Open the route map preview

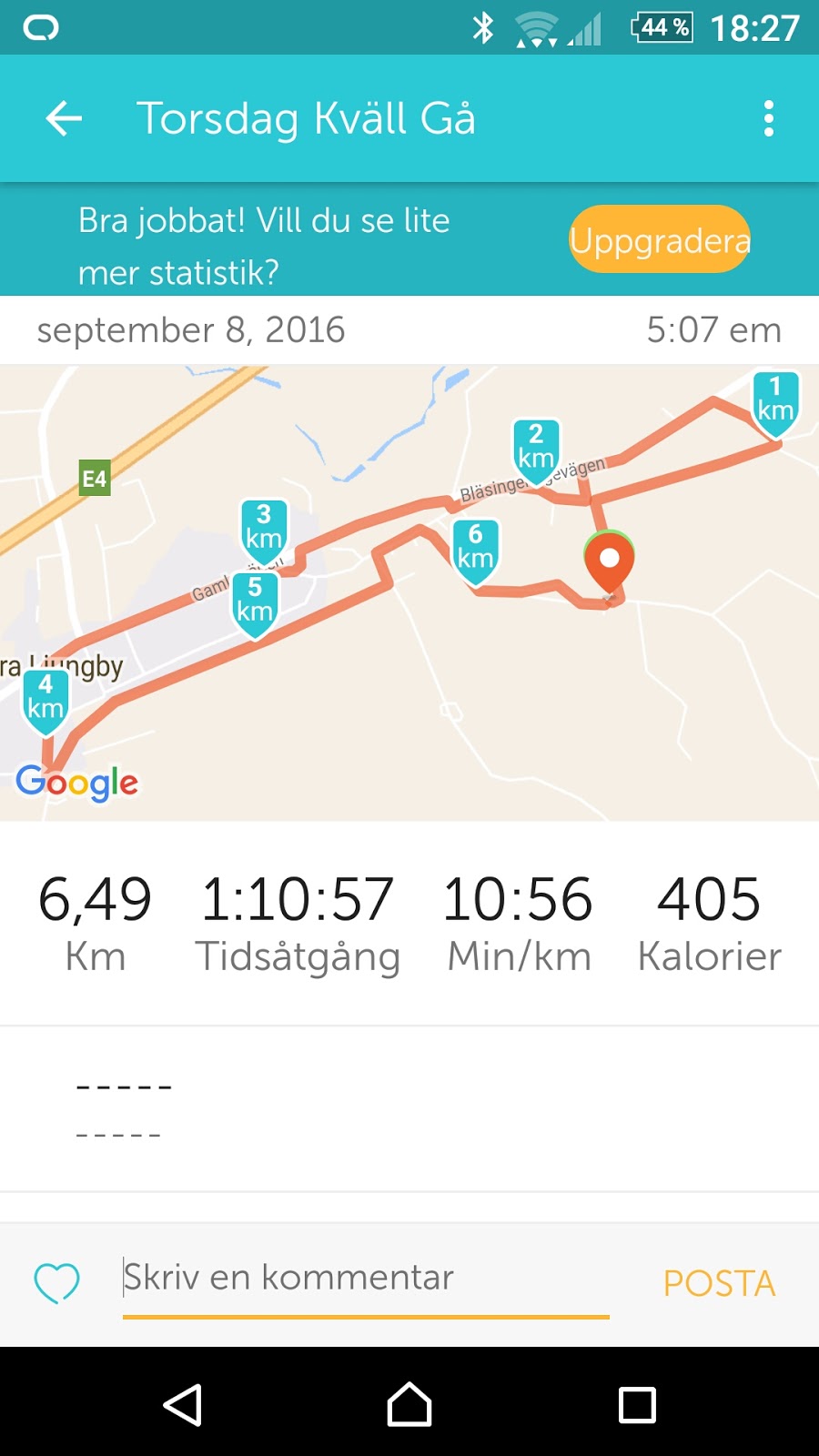409,593
